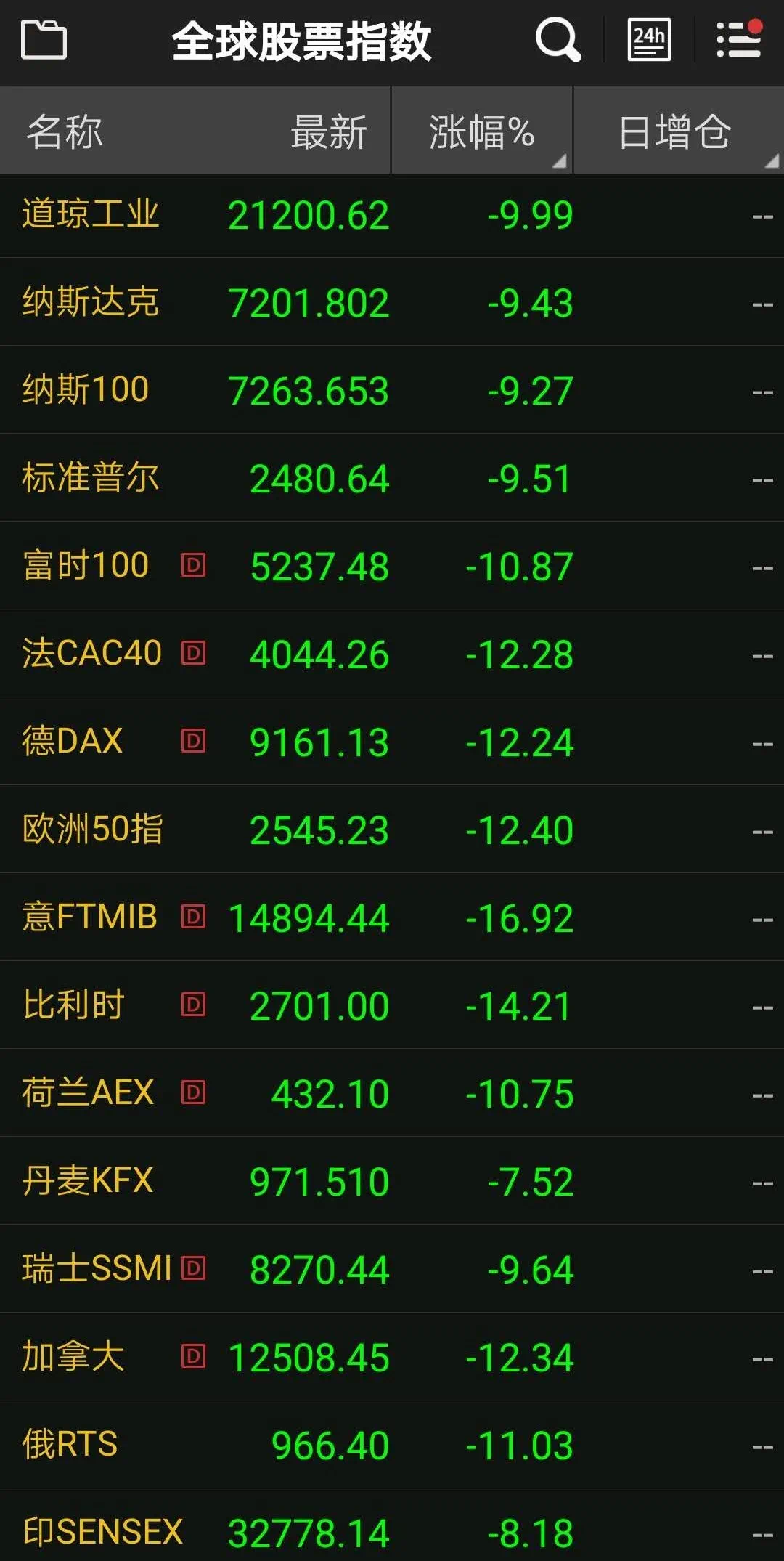The height and width of the screenshot is (1561, 784).
Task: Open the 德DAX index row
Action: [x=392, y=742]
